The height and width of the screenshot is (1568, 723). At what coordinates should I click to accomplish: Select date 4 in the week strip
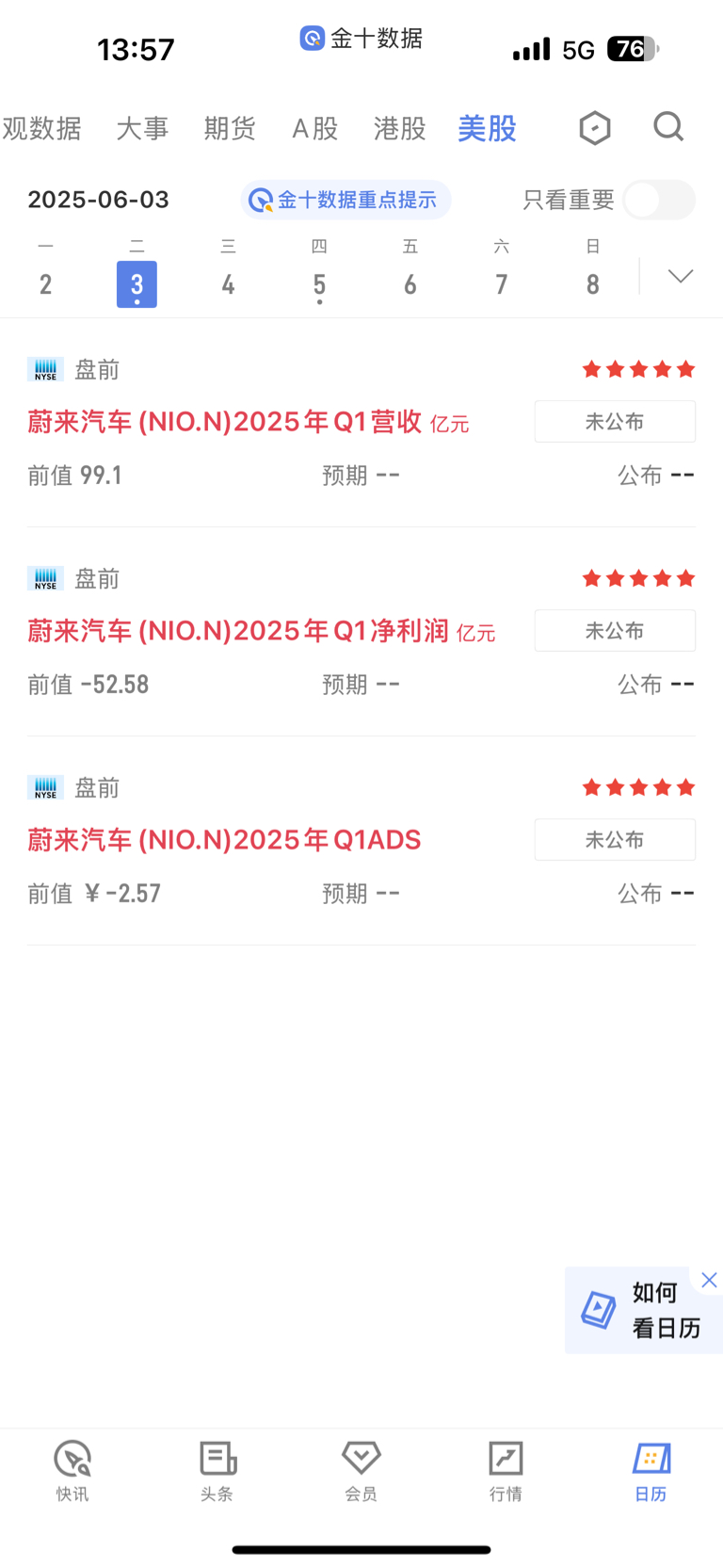point(228,273)
